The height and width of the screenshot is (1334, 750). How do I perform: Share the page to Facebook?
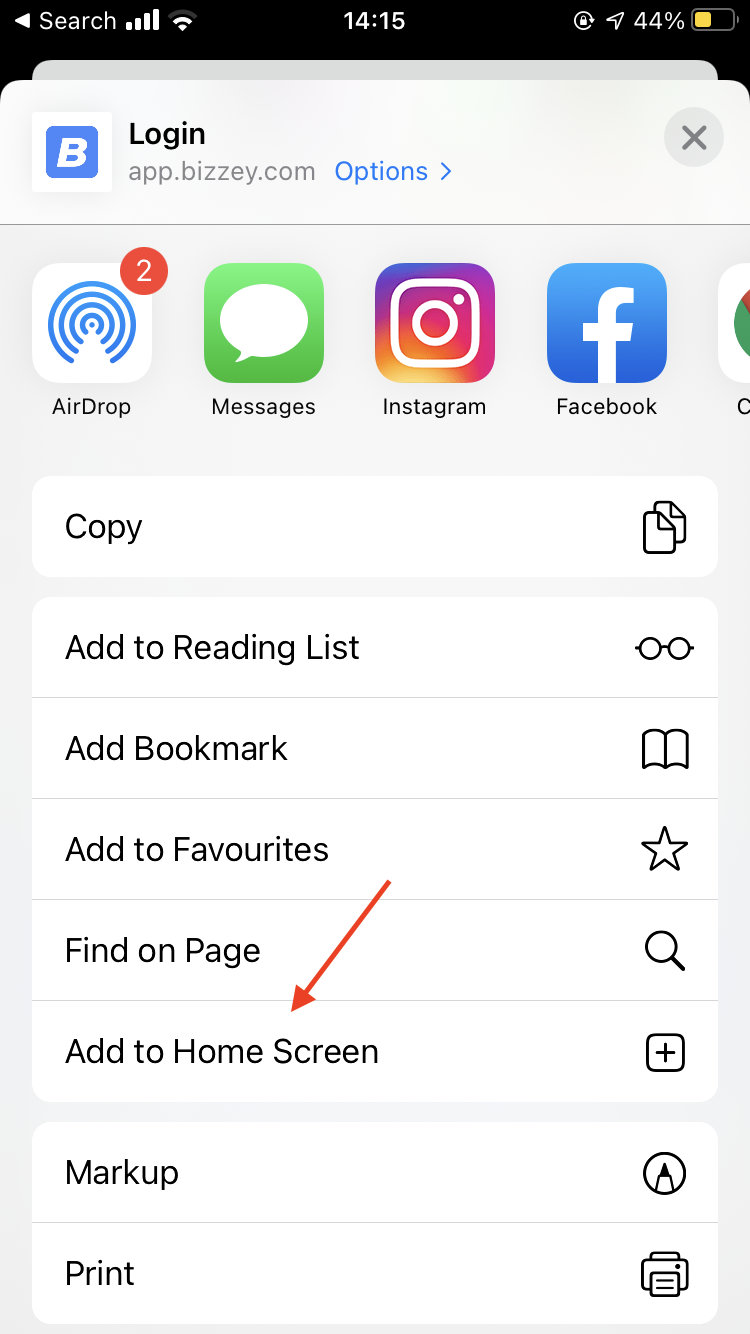click(x=606, y=323)
